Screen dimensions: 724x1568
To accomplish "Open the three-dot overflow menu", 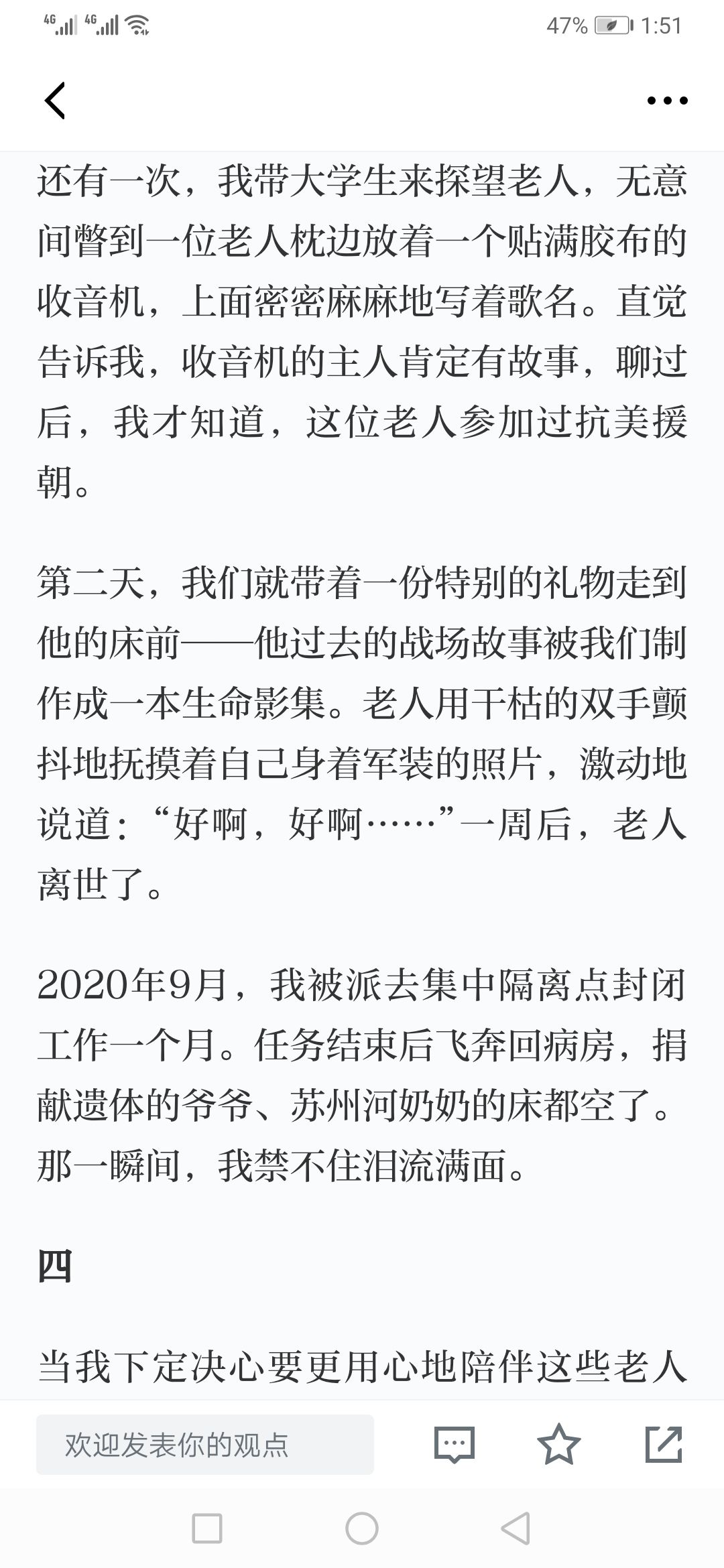I will [667, 101].
